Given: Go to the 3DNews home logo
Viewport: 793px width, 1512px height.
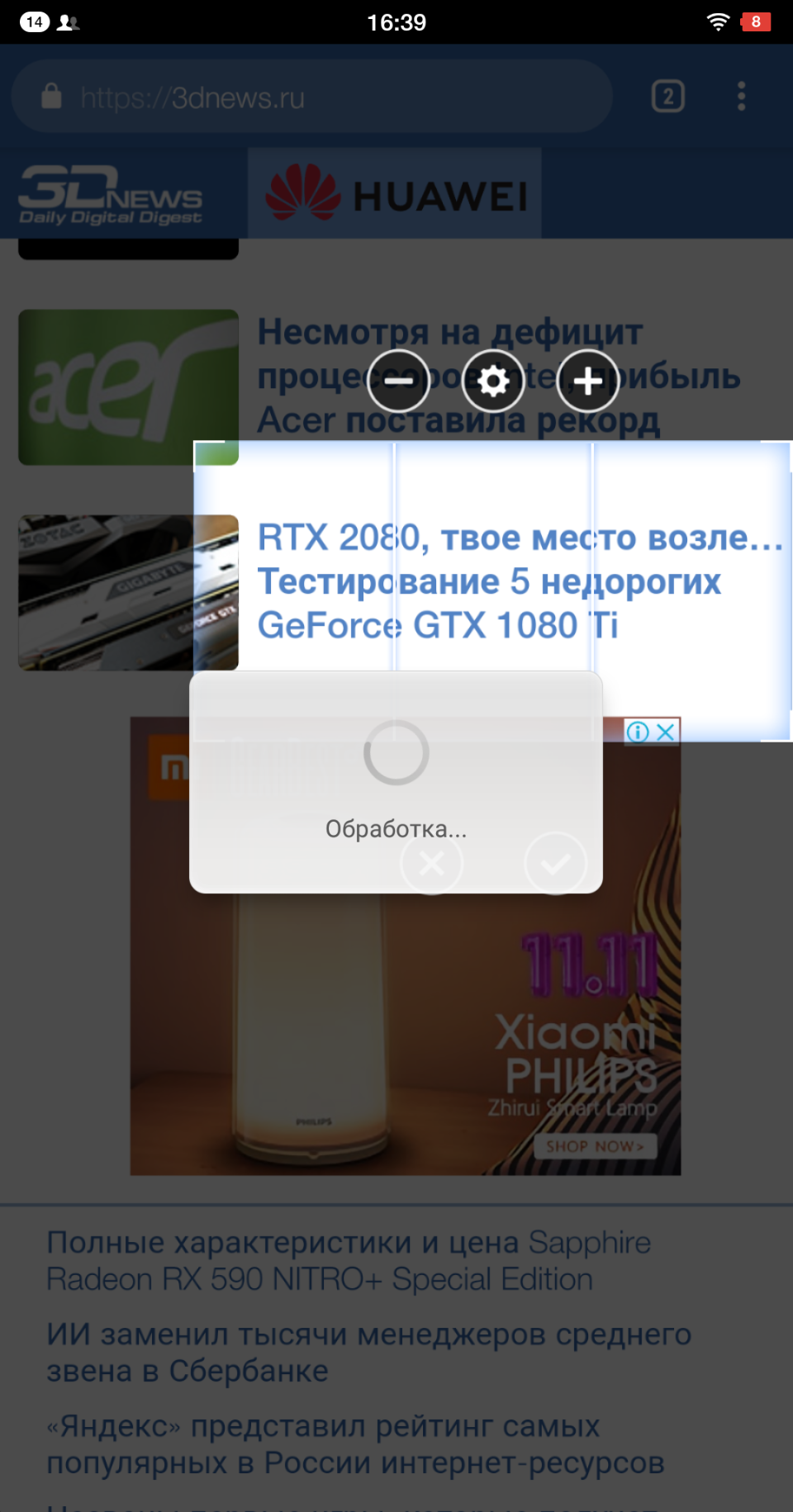Looking at the screenshot, I should tap(111, 195).
